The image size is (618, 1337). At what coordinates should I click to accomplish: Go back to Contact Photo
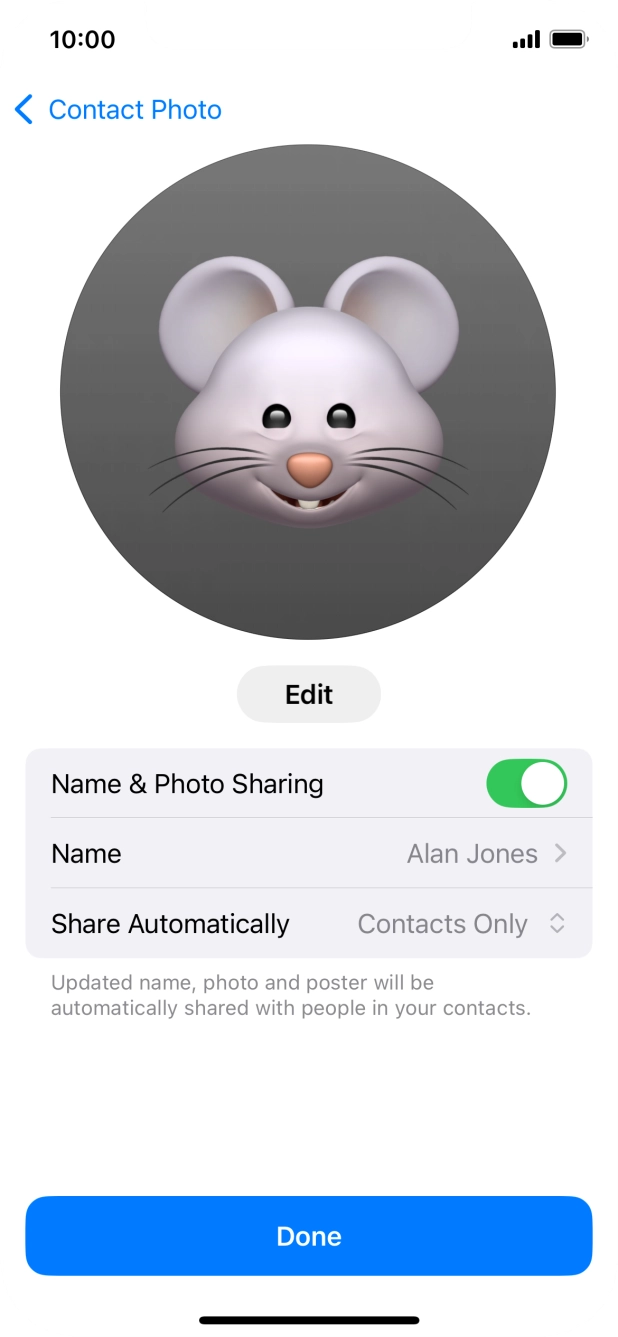point(118,110)
